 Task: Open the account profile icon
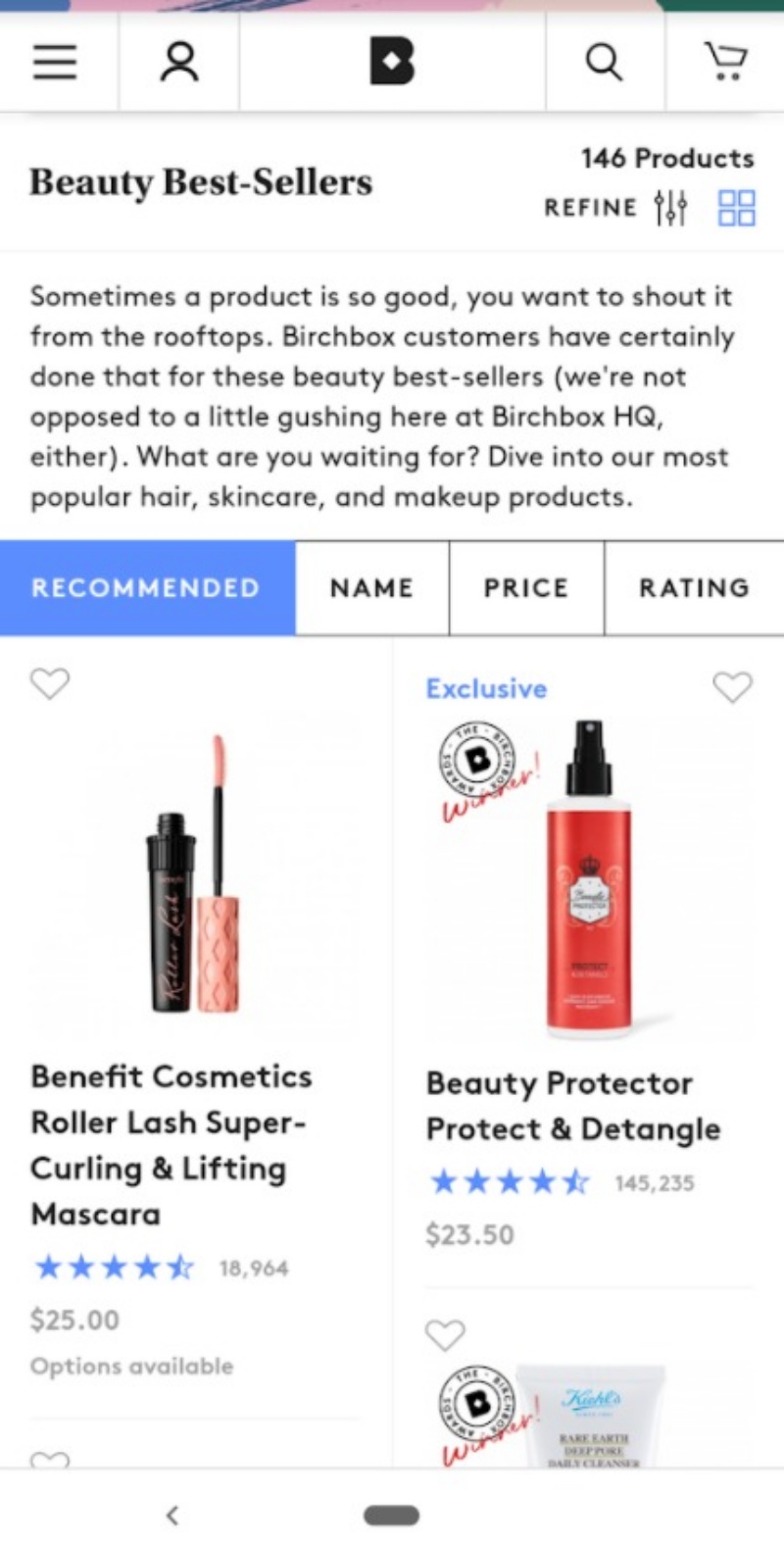[x=179, y=63]
